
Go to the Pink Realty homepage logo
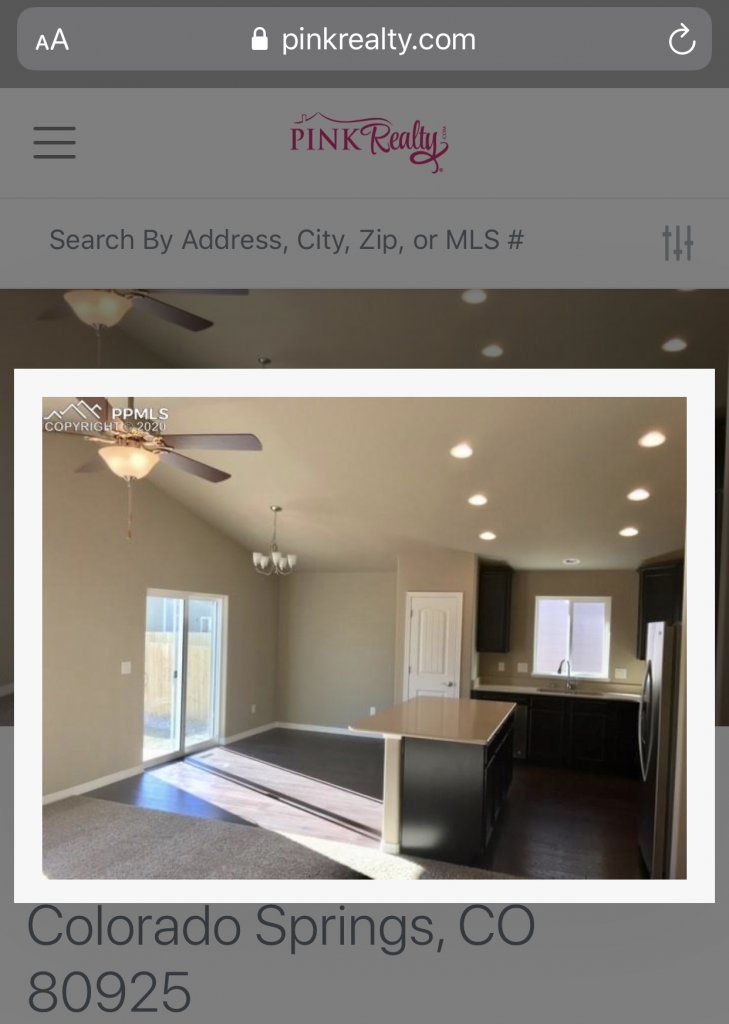tap(369, 142)
